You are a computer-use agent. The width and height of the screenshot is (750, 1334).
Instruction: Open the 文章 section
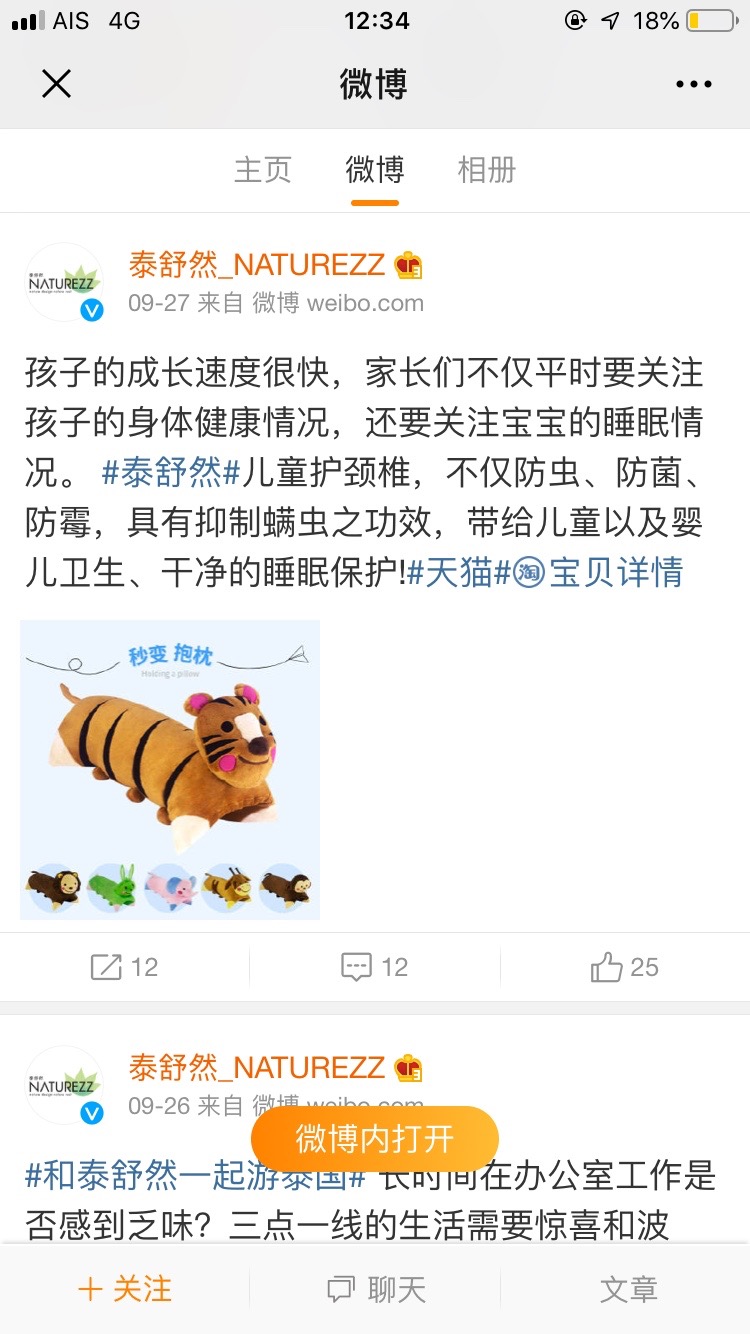tap(628, 1289)
